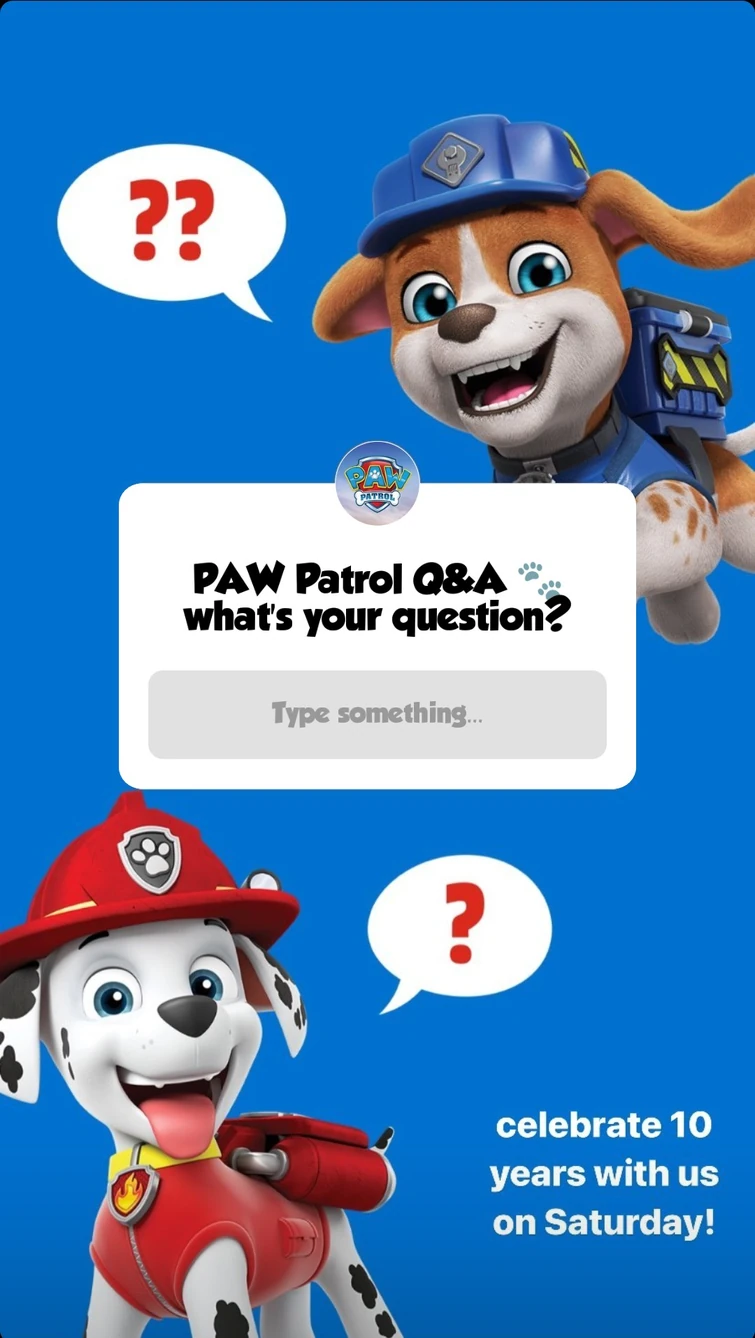Click the PAW Patrol logo badge
Screen dimensions: 755x1338
[377, 478]
